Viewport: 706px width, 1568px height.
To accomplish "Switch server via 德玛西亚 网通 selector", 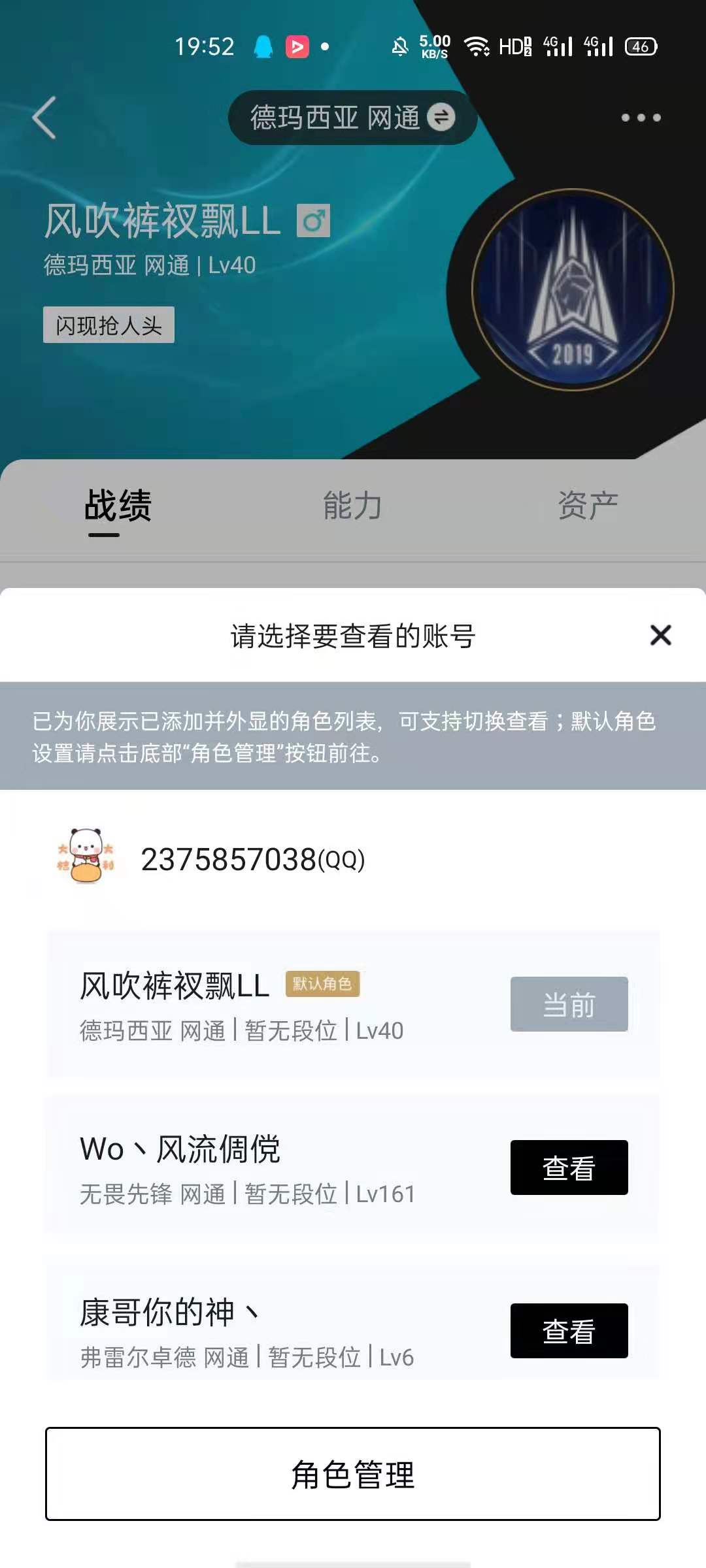I will [352, 118].
